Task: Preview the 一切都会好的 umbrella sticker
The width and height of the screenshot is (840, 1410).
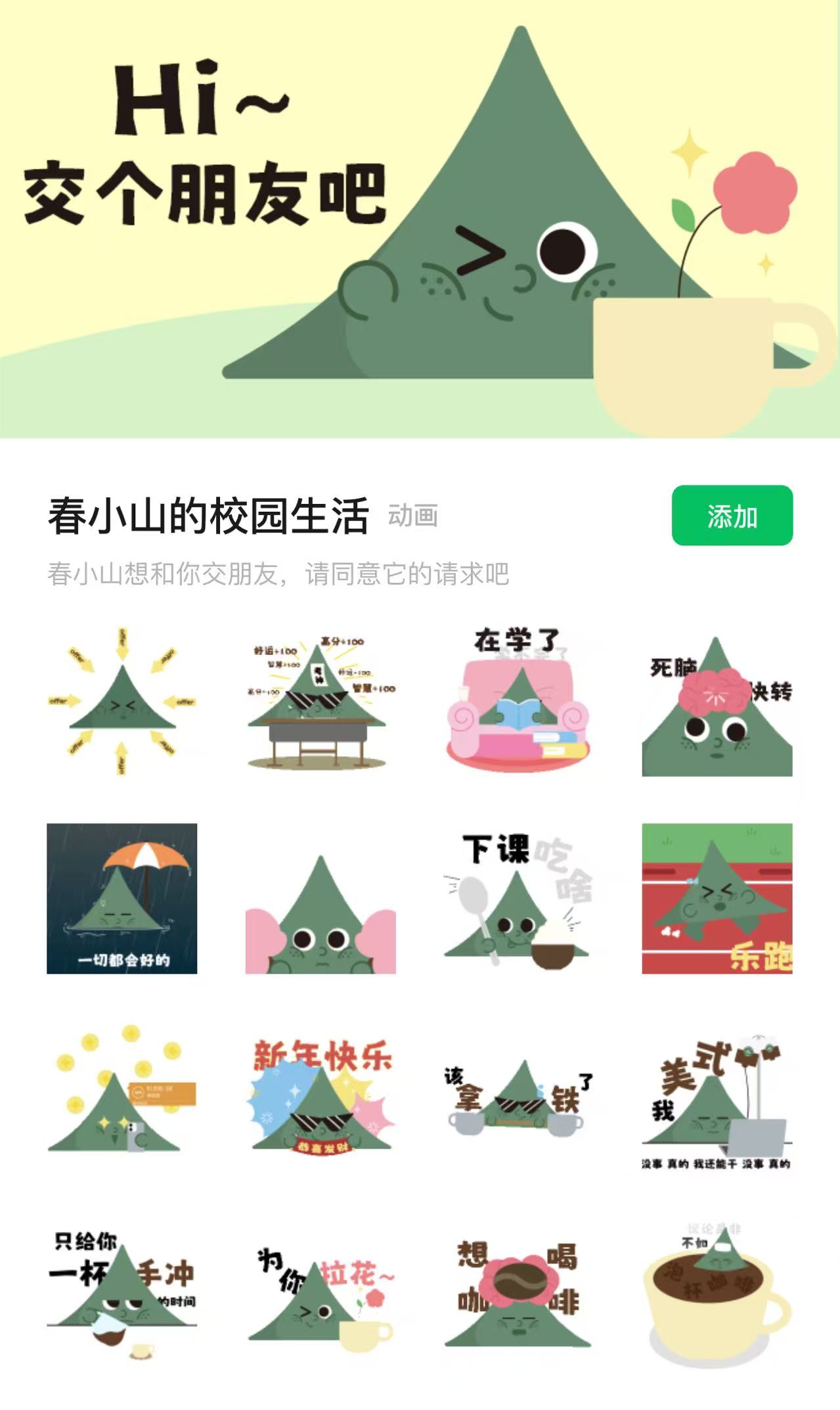Action: coord(122,898)
